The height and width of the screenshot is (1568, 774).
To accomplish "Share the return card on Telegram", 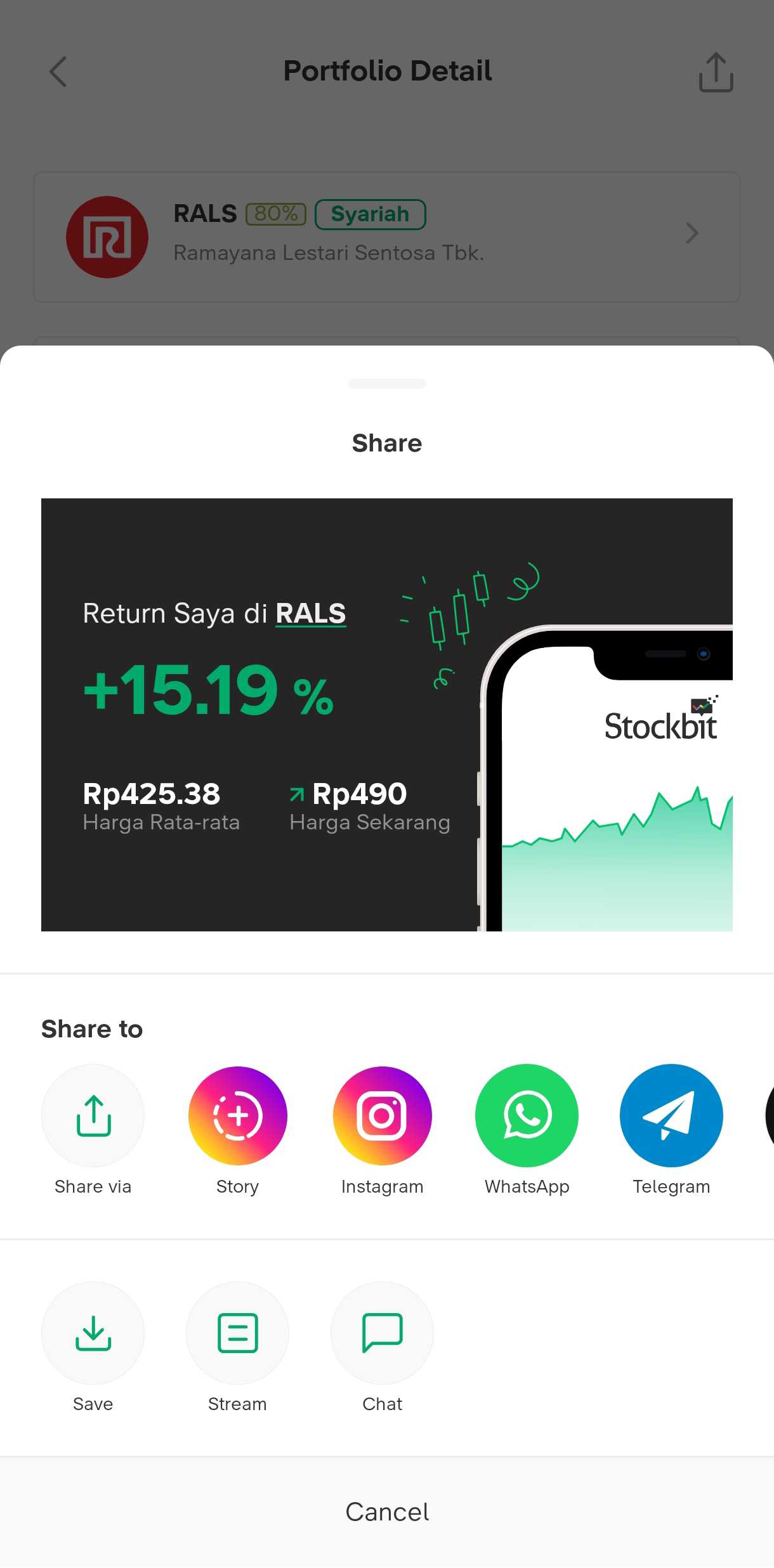I will coord(671,1115).
